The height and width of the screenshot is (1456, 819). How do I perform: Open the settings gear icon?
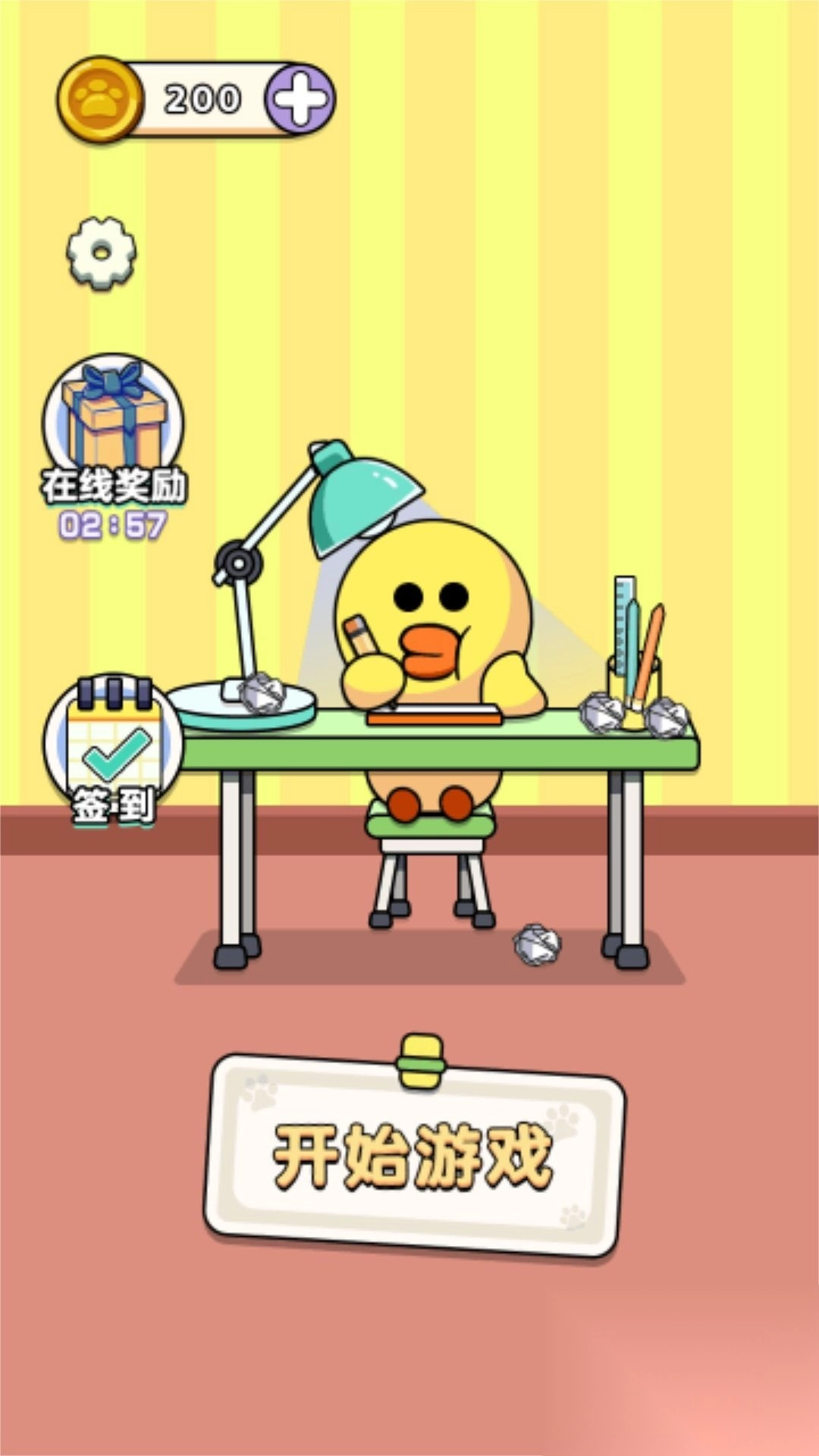click(102, 253)
